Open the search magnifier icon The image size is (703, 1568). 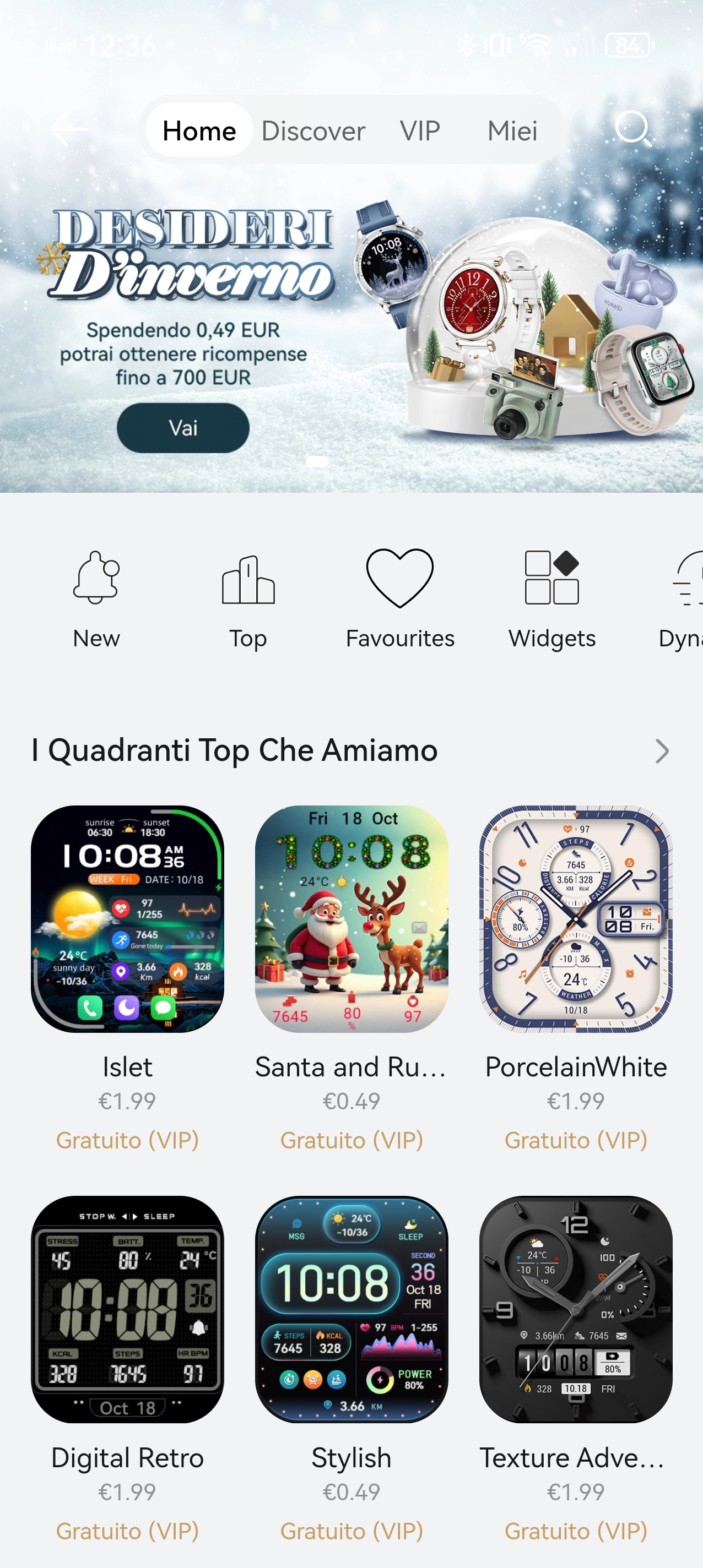pos(633,129)
